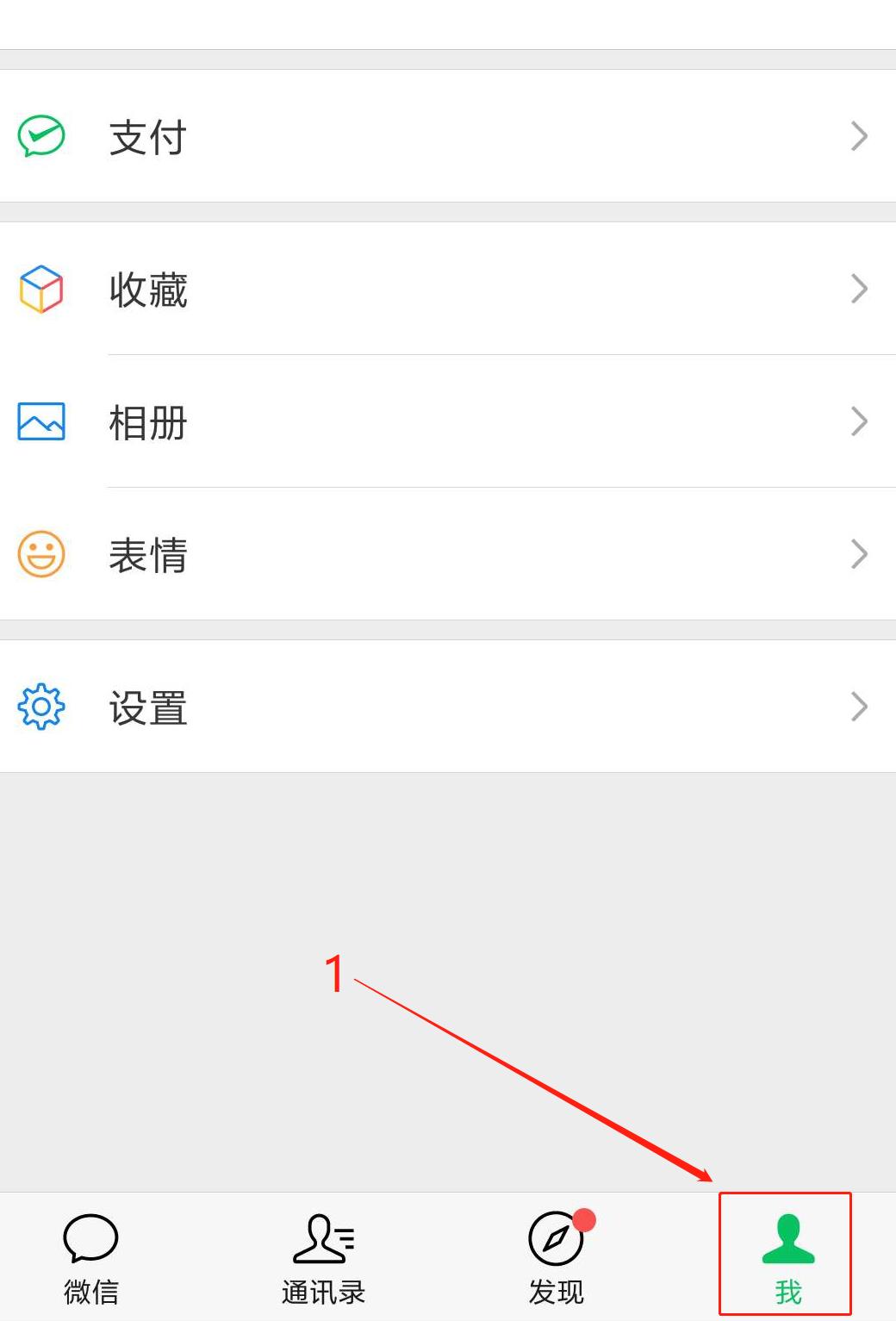Image resolution: width=896 pixels, height=1321 pixels.
Task: Switch to the 微信 chats tab
Action: coord(90,1257)
